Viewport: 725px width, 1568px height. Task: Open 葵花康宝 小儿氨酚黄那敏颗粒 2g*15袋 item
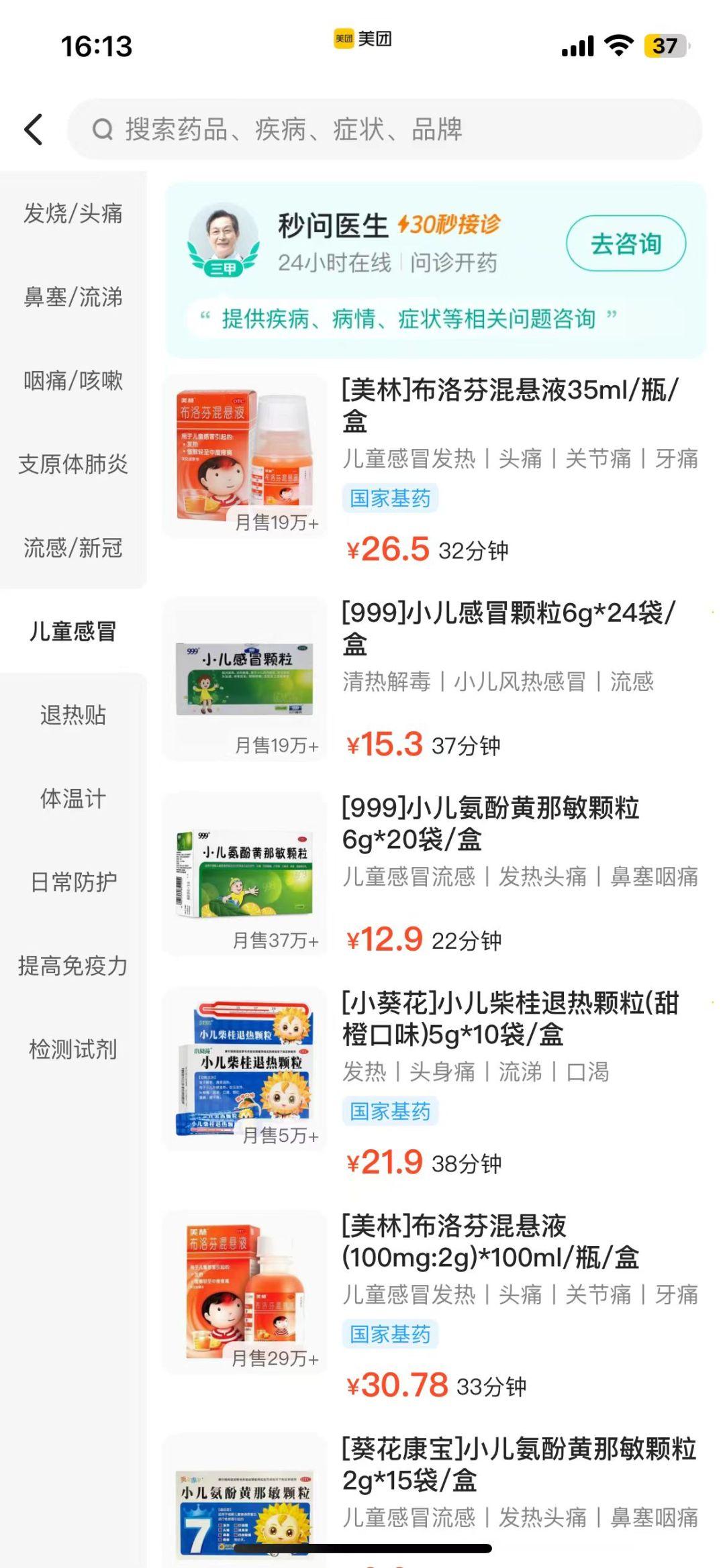pyautogui.click(x=518, y=1464)
